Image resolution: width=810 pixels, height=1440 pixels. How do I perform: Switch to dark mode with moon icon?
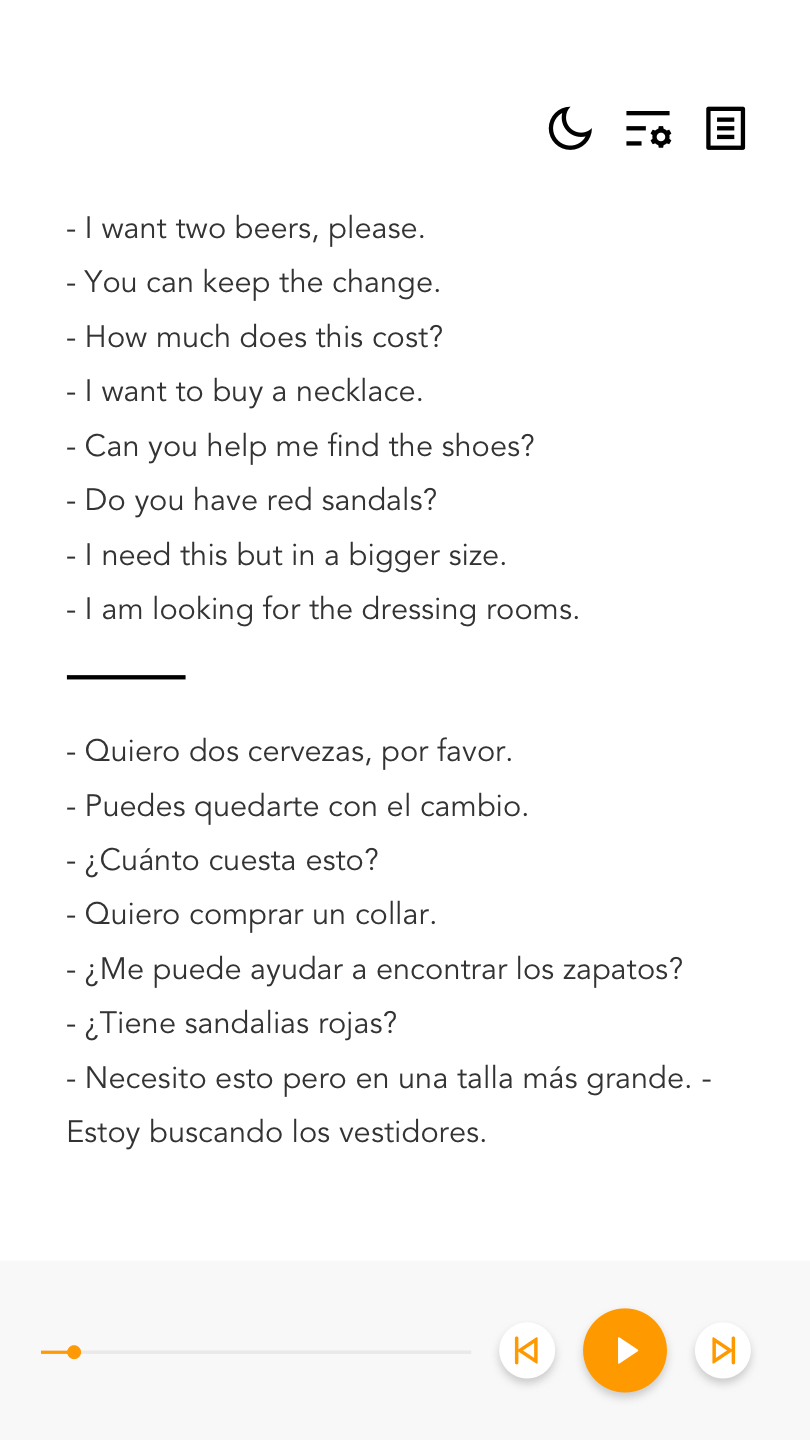(x=570, y=129)
